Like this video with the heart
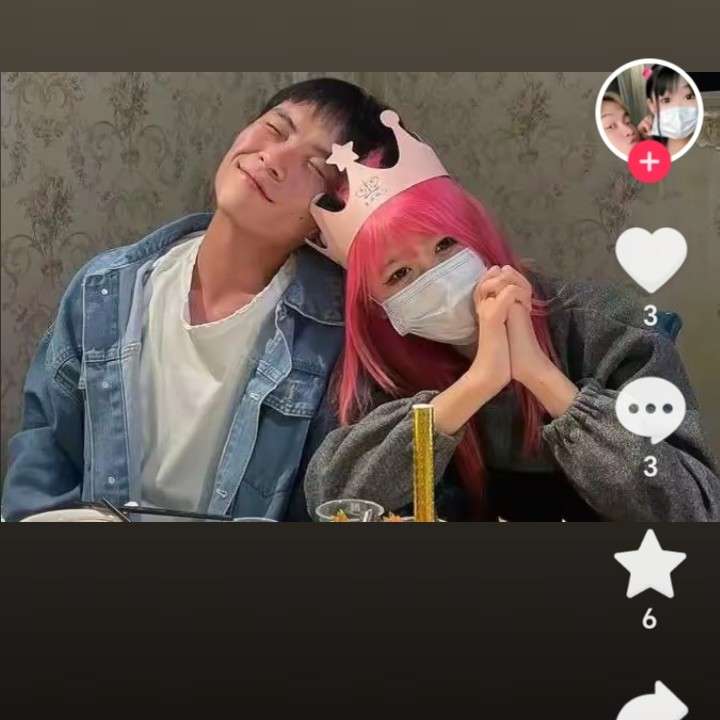 pyautogui.click(x=650, y=260)
